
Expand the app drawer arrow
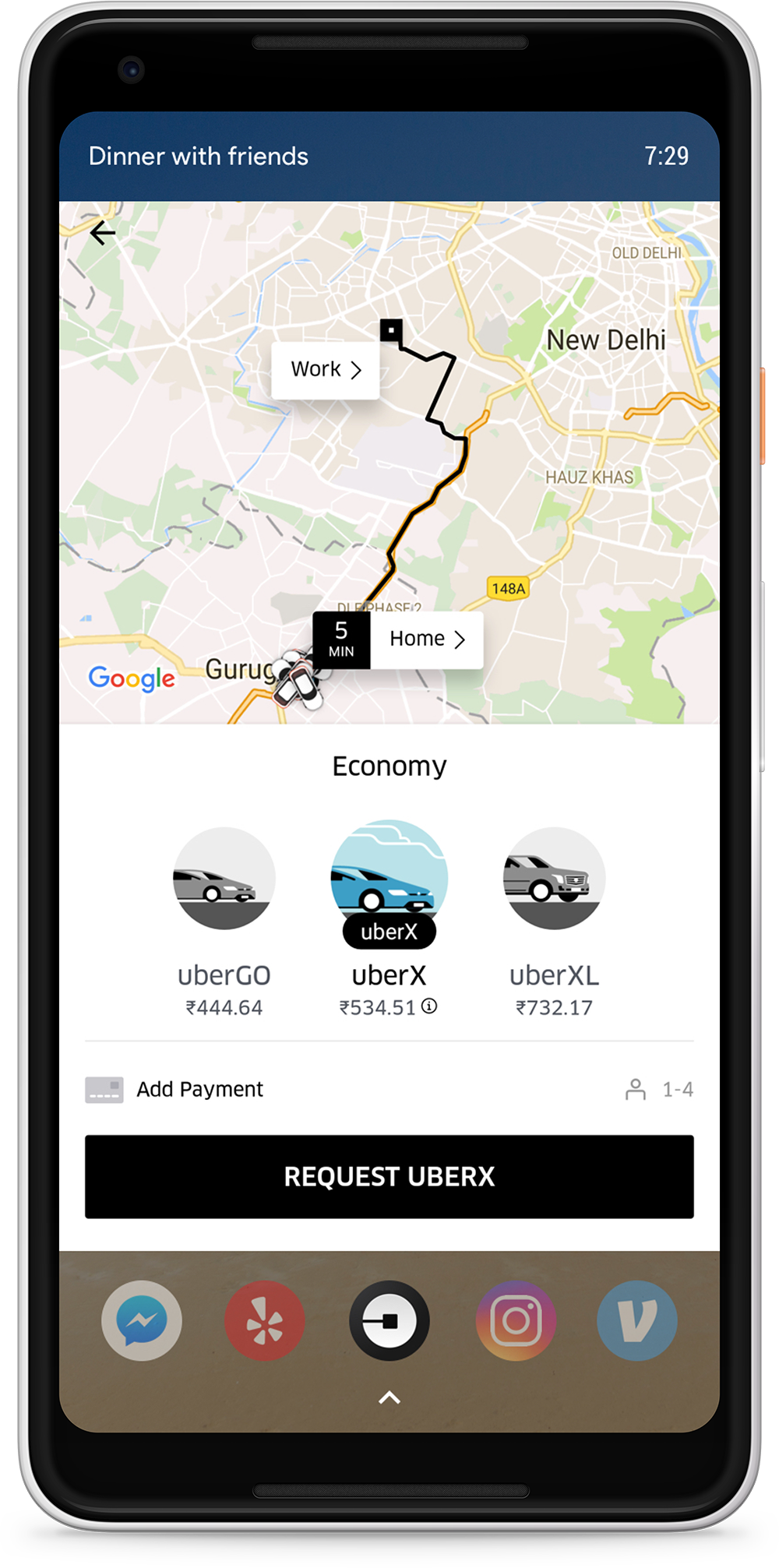pos(389,1398)
